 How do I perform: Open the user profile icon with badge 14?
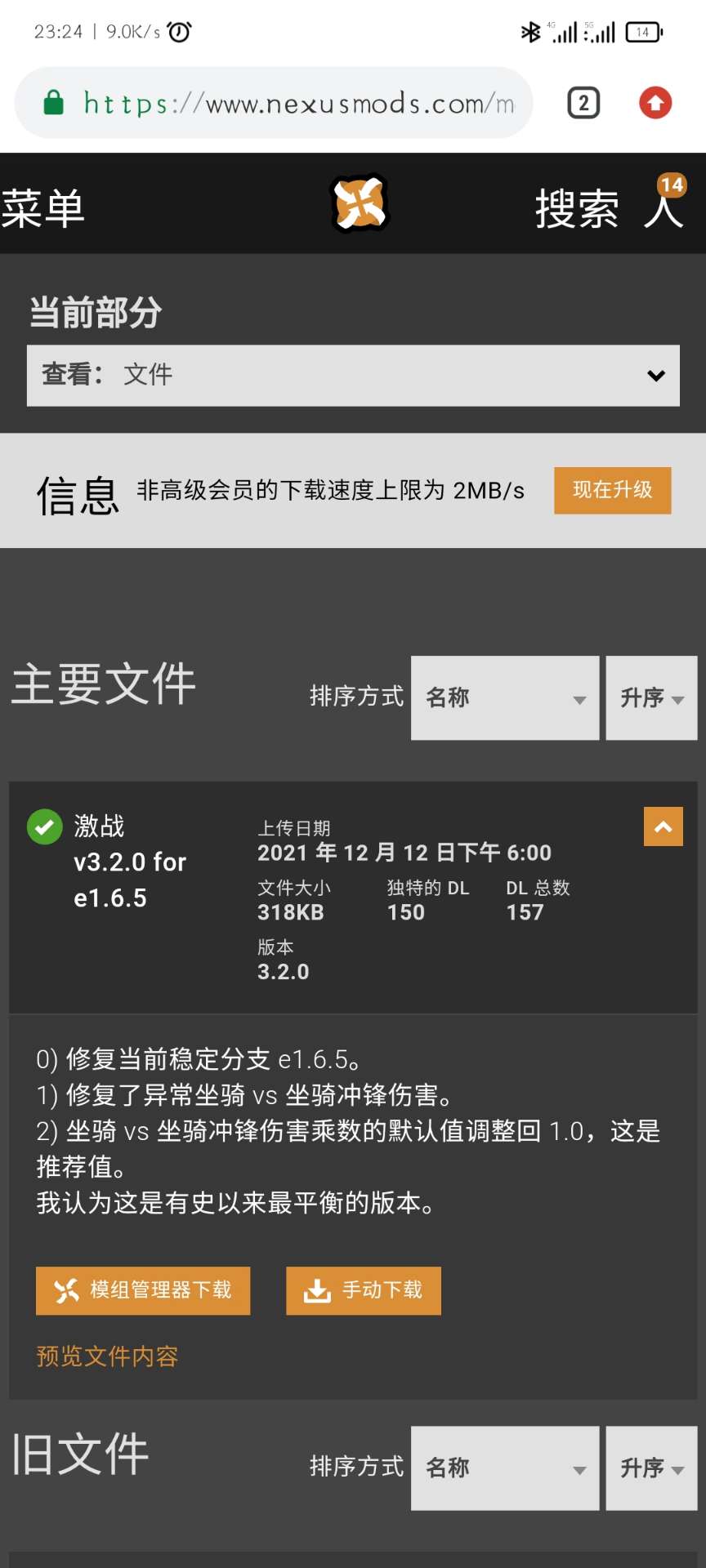pyautogui.click(x=664, y=206)
